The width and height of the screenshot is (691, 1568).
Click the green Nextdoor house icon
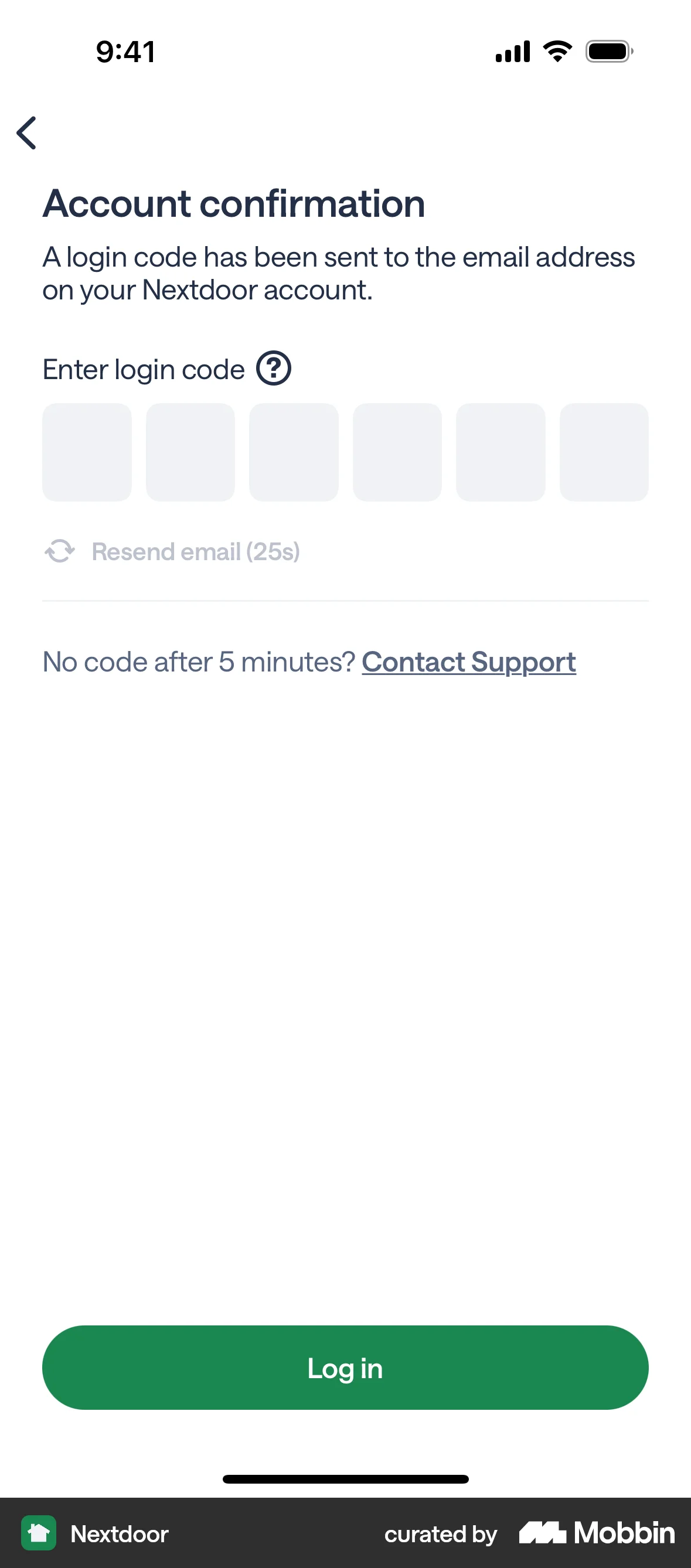click(x=38, y=1534)
